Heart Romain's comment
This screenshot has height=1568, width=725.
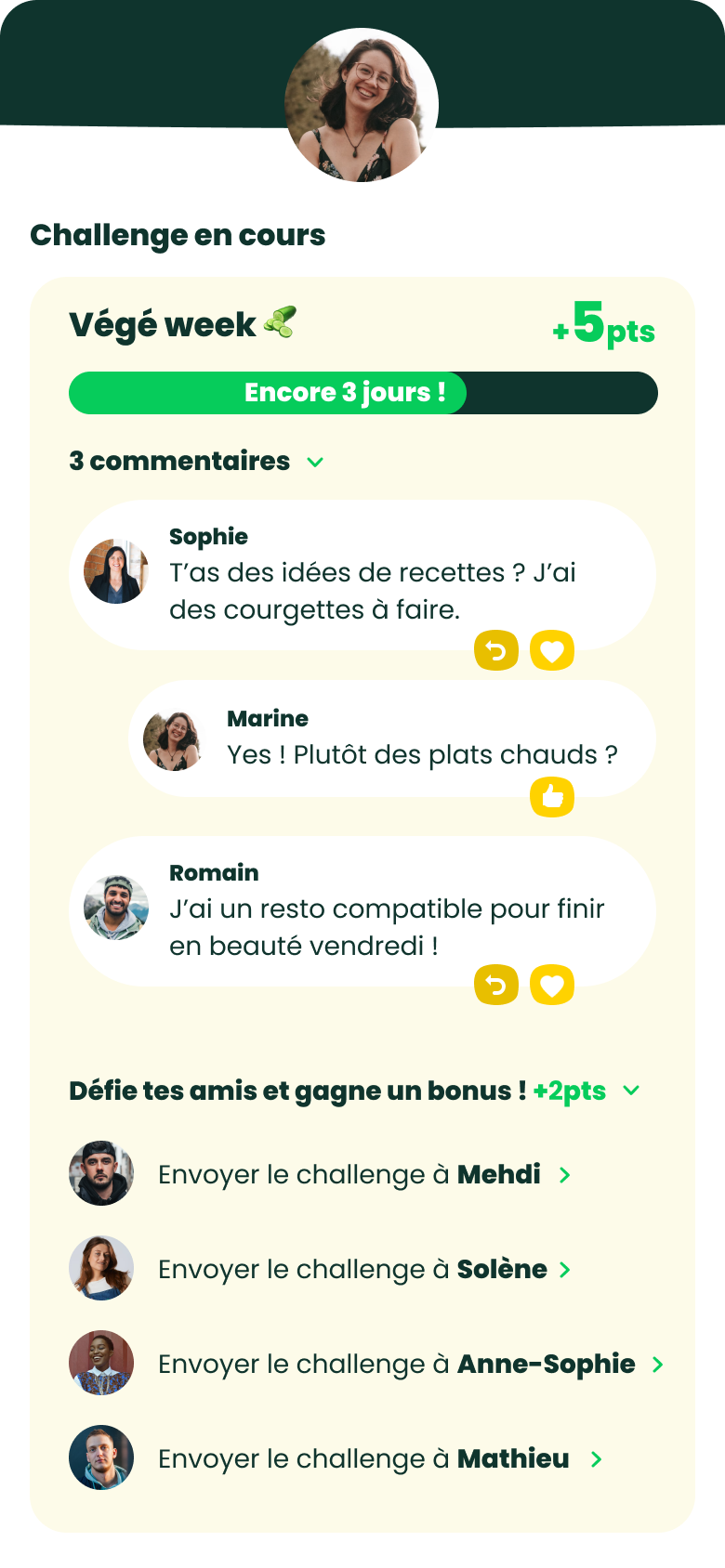[552, 986]
